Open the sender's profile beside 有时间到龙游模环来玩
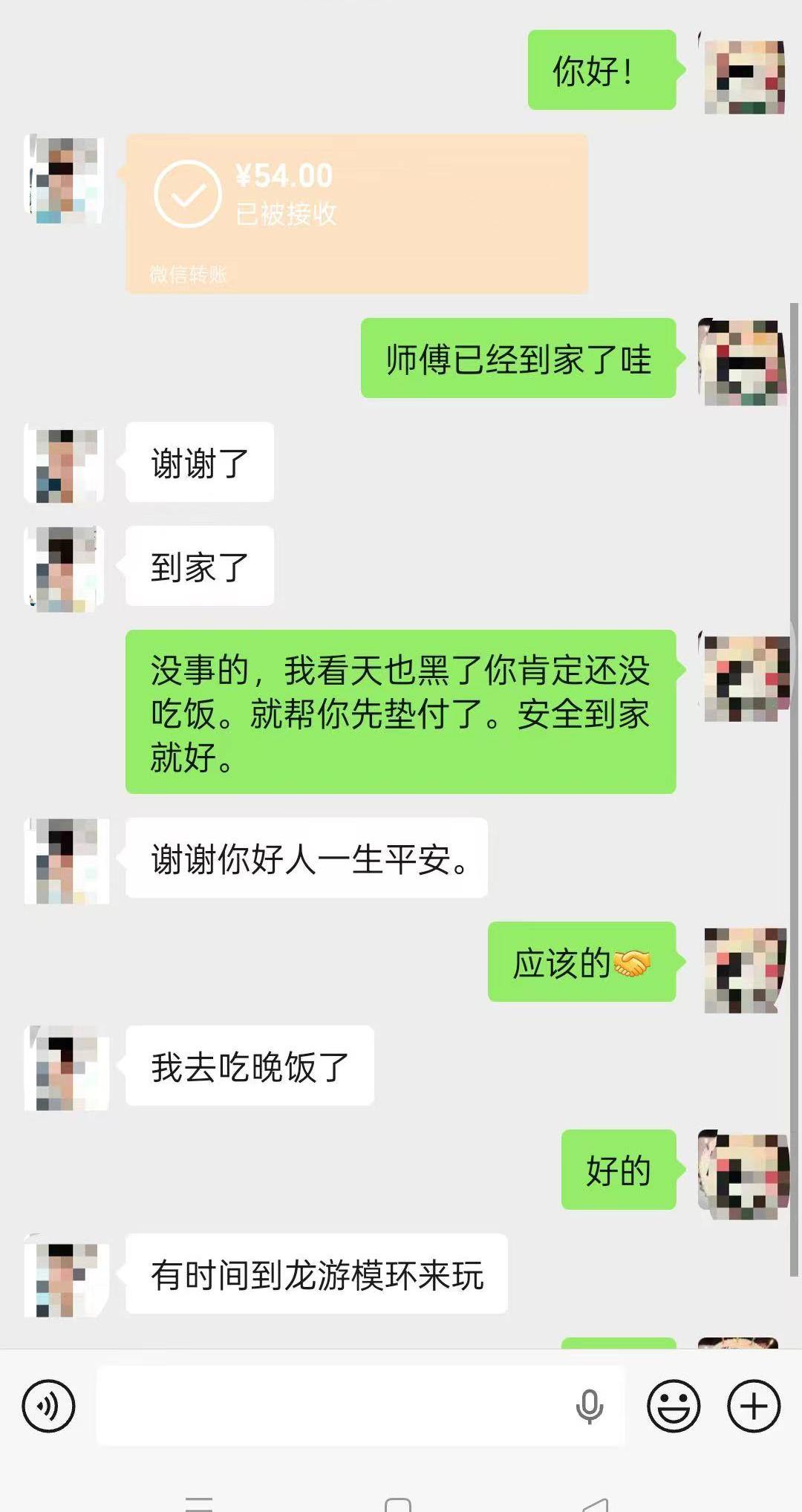This screenshot has height=1512, width=802. tap(67, 1279)
